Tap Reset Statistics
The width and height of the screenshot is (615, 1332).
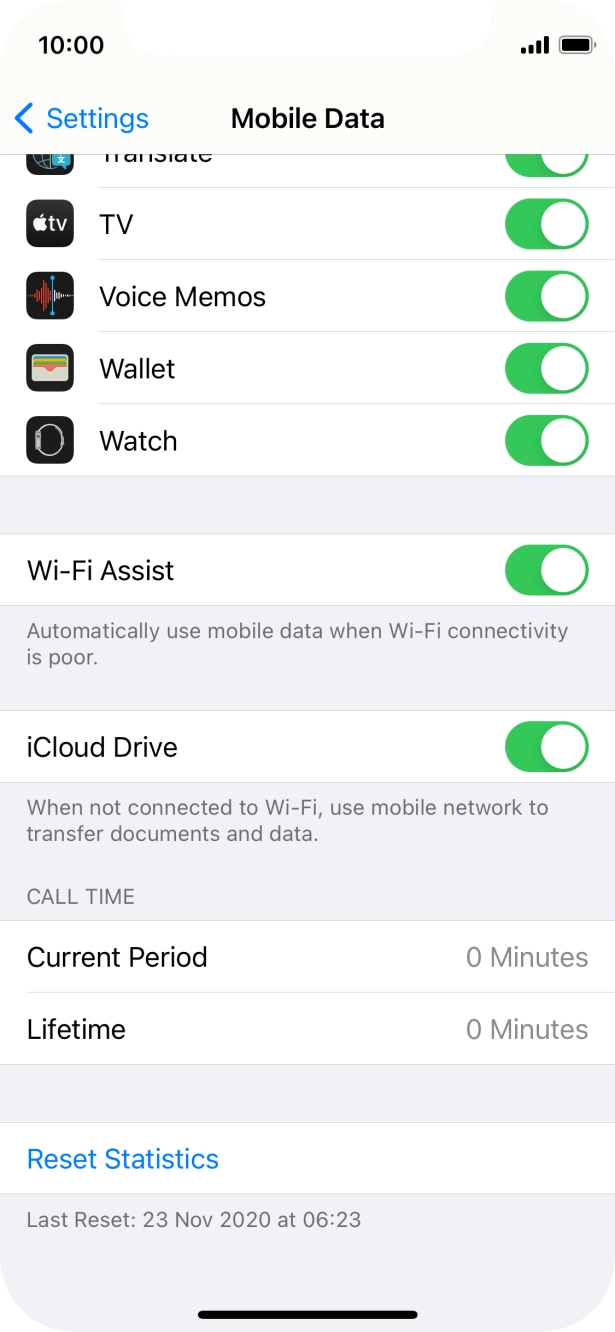[123, 1158]
